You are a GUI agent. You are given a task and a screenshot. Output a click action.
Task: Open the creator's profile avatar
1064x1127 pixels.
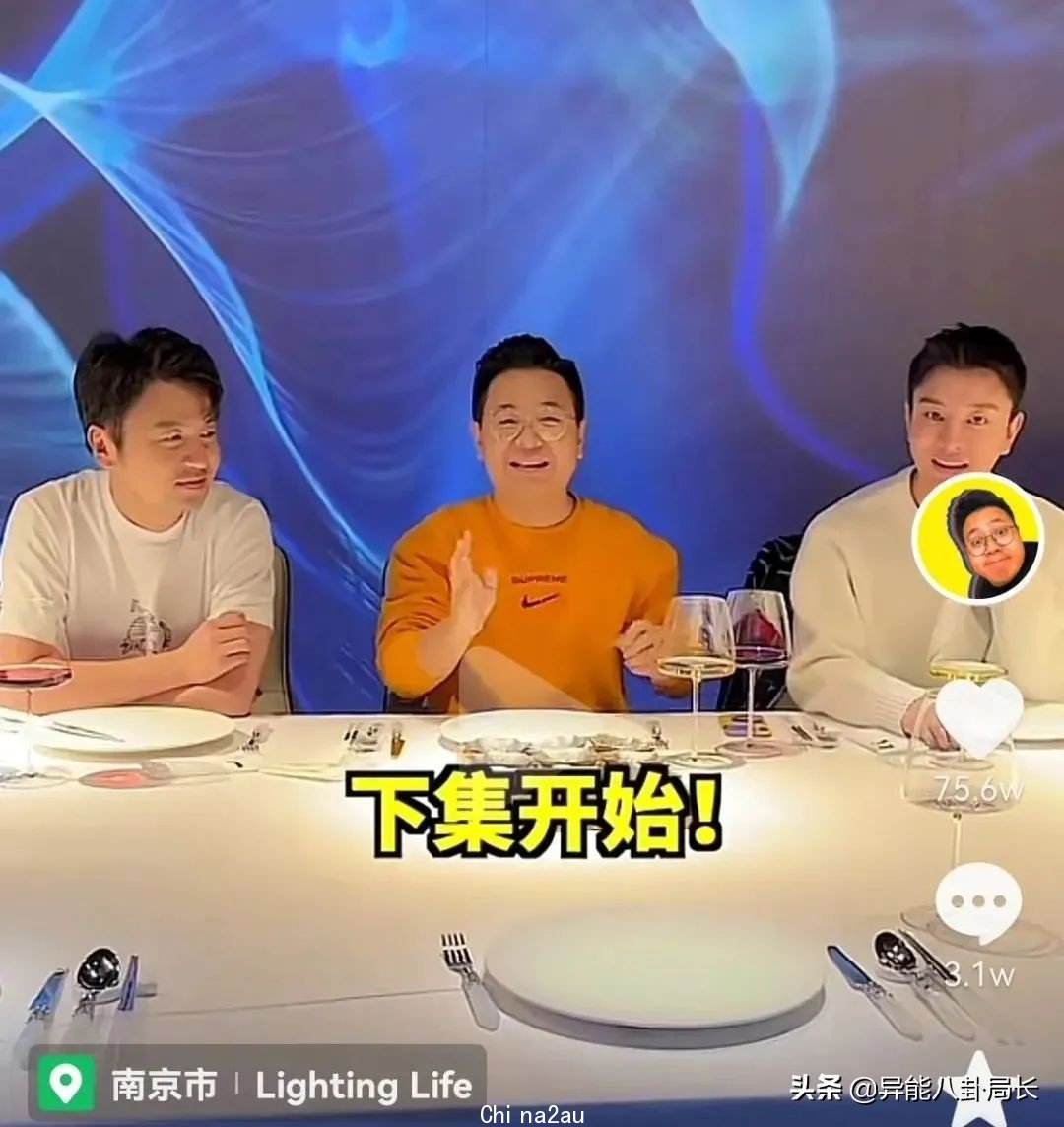[x=977, y=538]
